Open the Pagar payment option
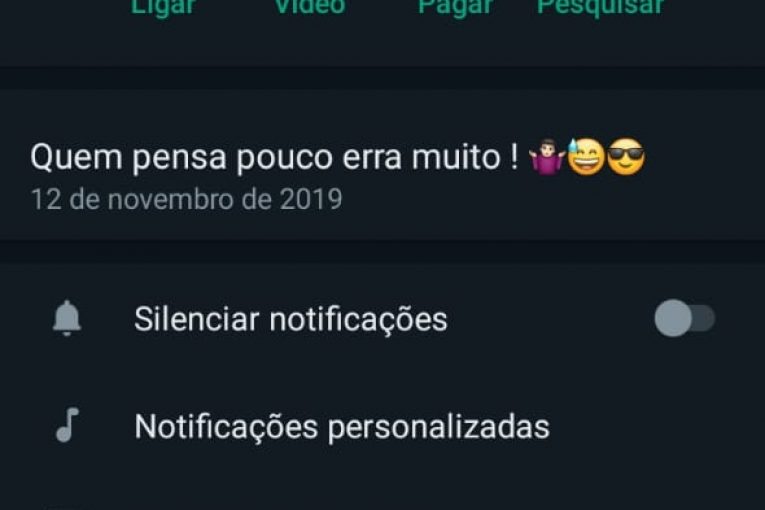 click(455, 7)
